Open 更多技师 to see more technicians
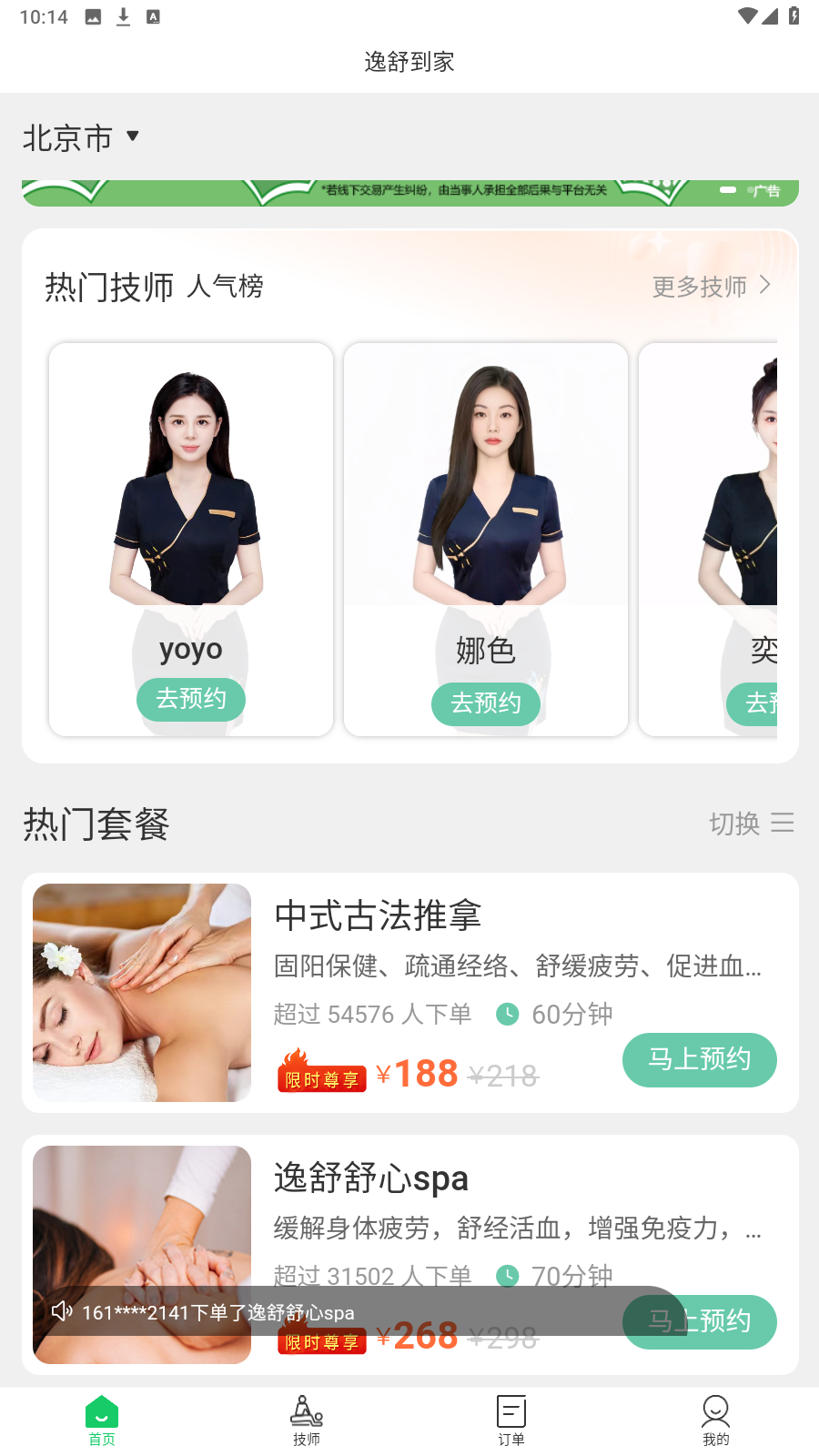The height and width of the screenshot is (1456, 819). pos(711,287)
